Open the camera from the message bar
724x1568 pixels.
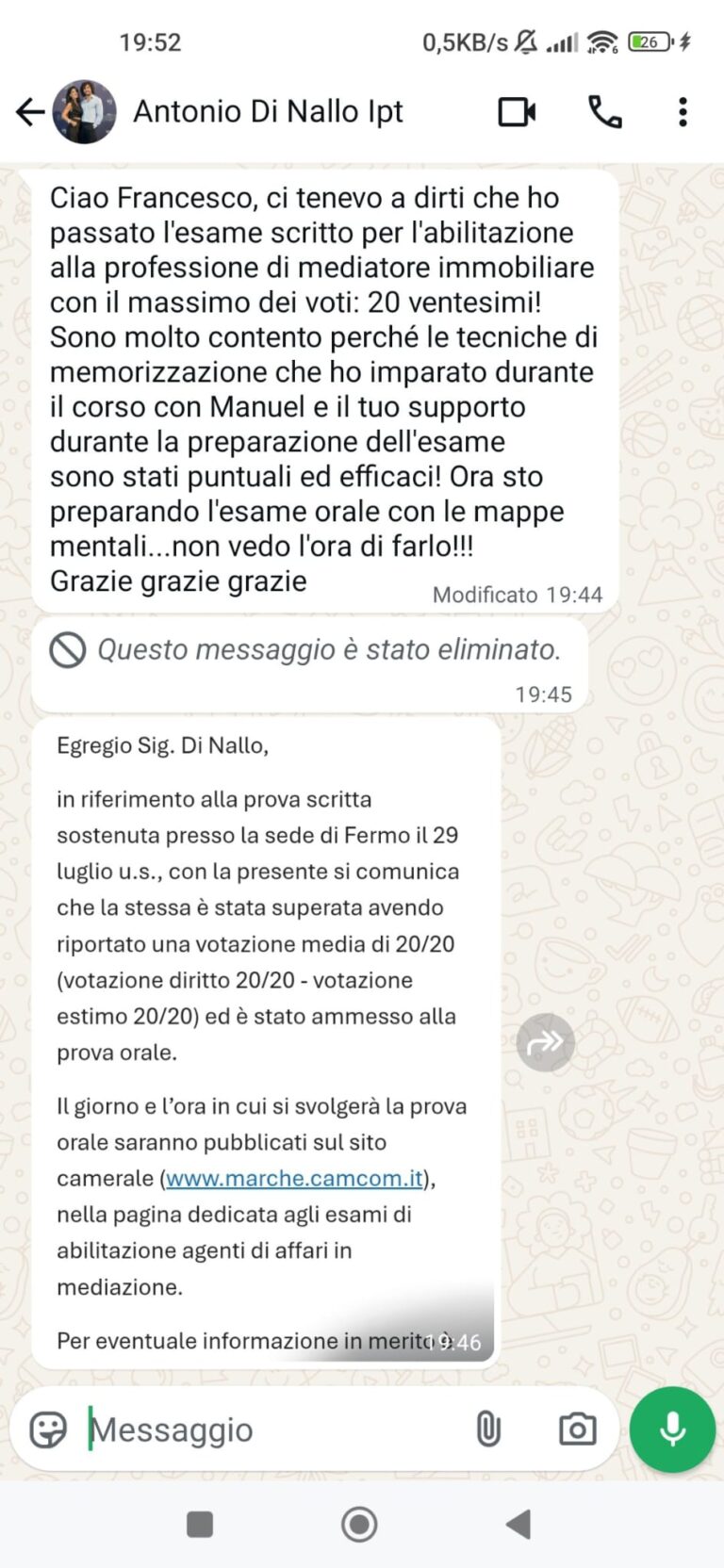point(577,1429)
